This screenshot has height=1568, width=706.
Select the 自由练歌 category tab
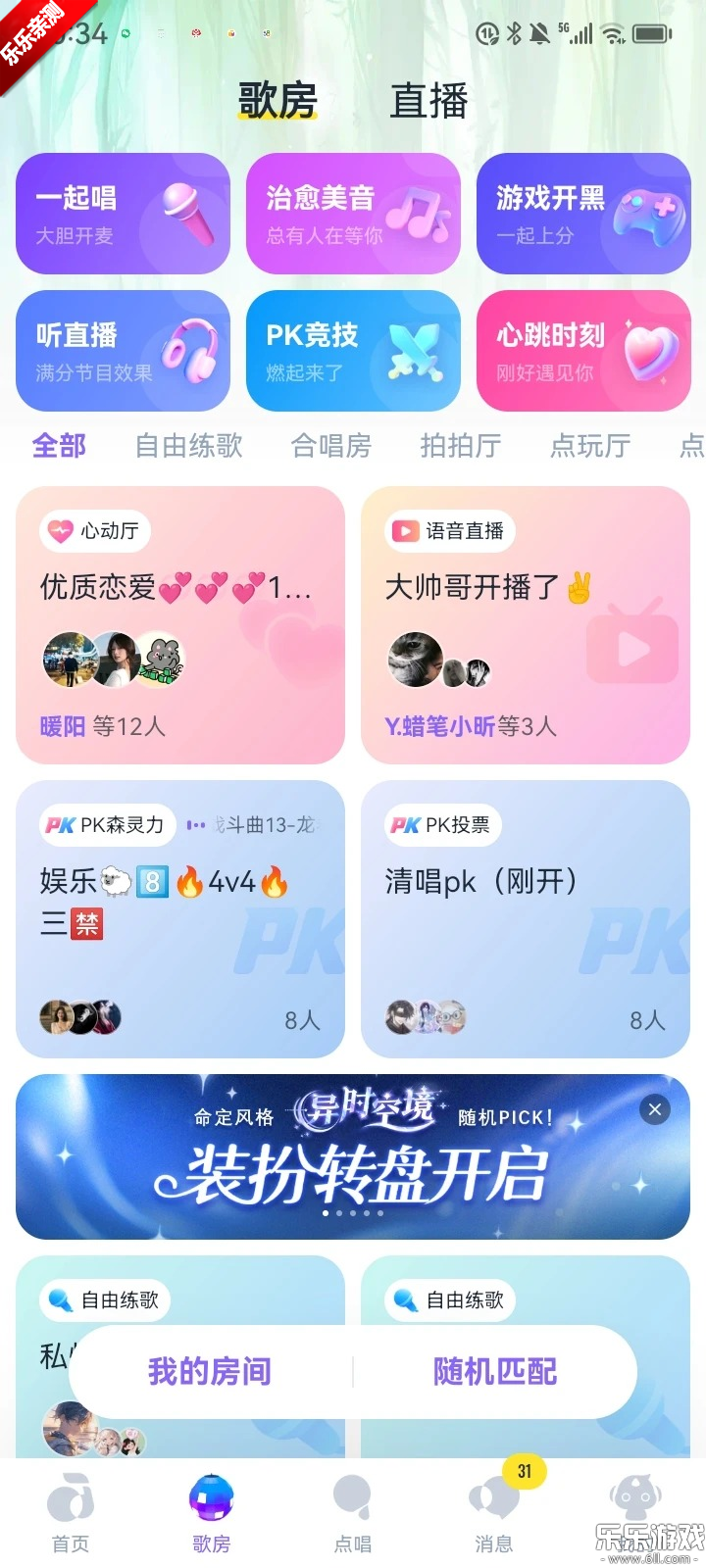(x=188, y=447)
